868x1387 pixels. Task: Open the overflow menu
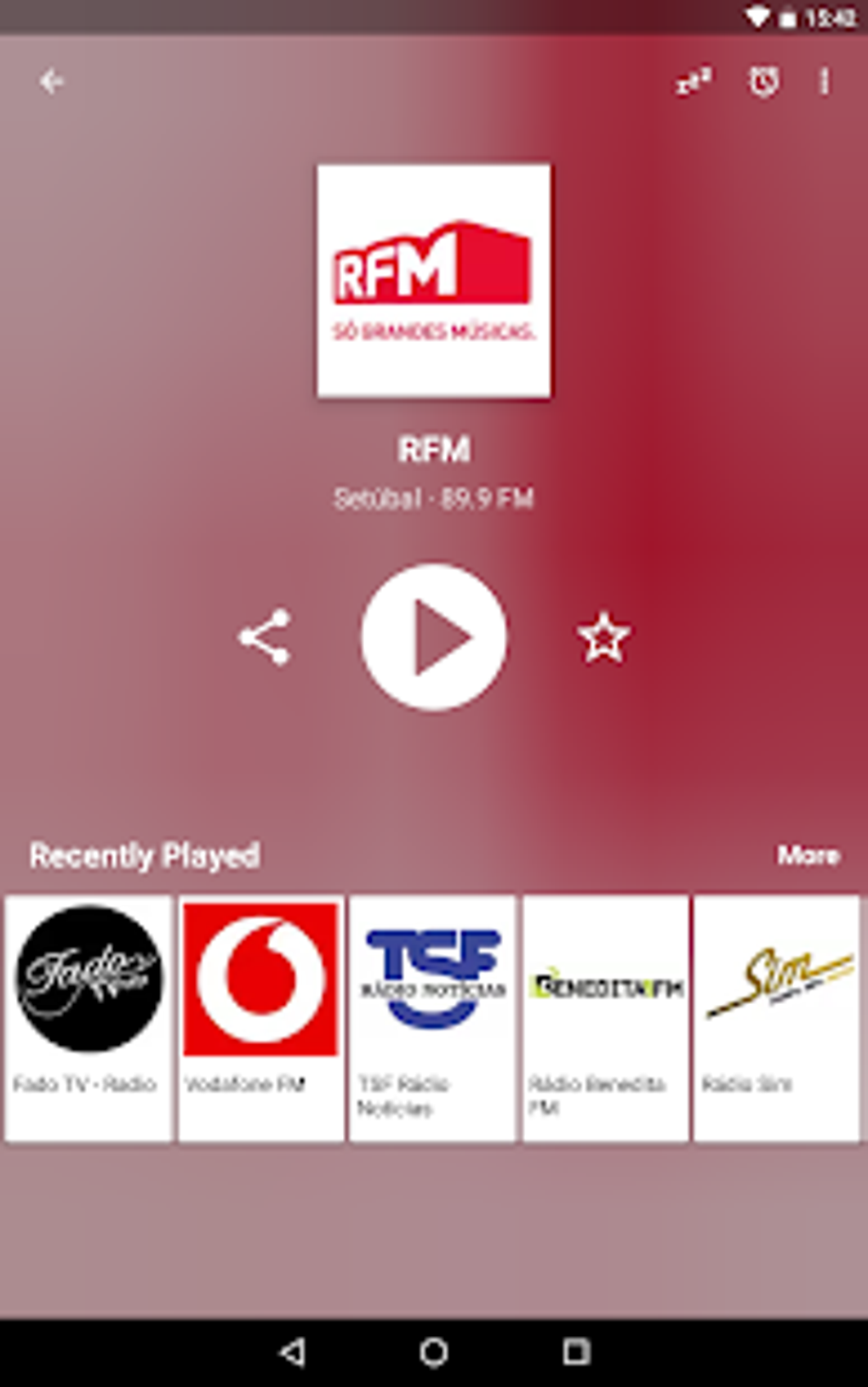click(824, 83)
